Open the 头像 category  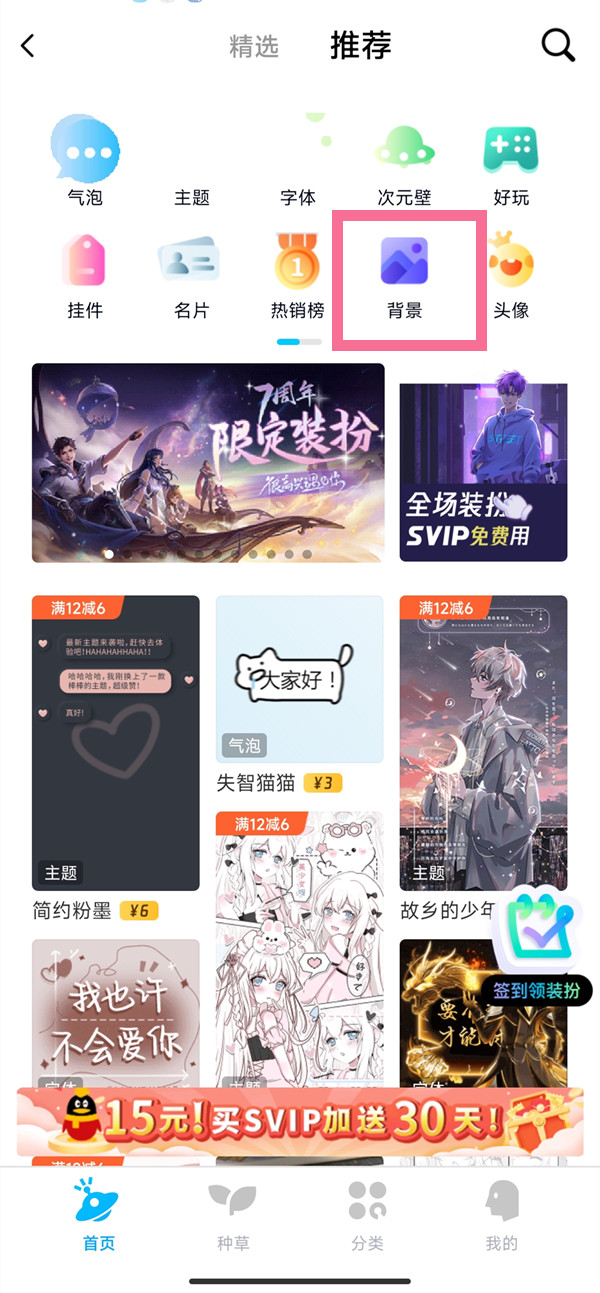pos(511,275)
